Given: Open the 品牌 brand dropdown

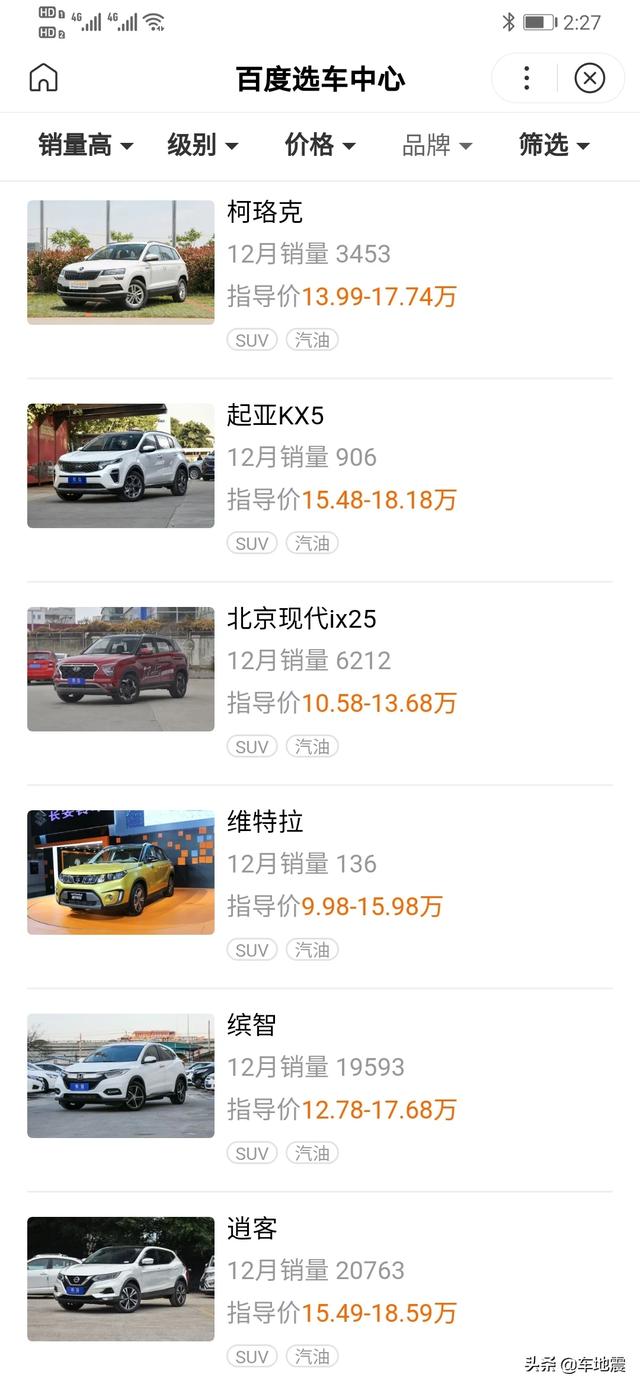Looking at the screenshot, I should pyautogui.click(x=436, y=146).
